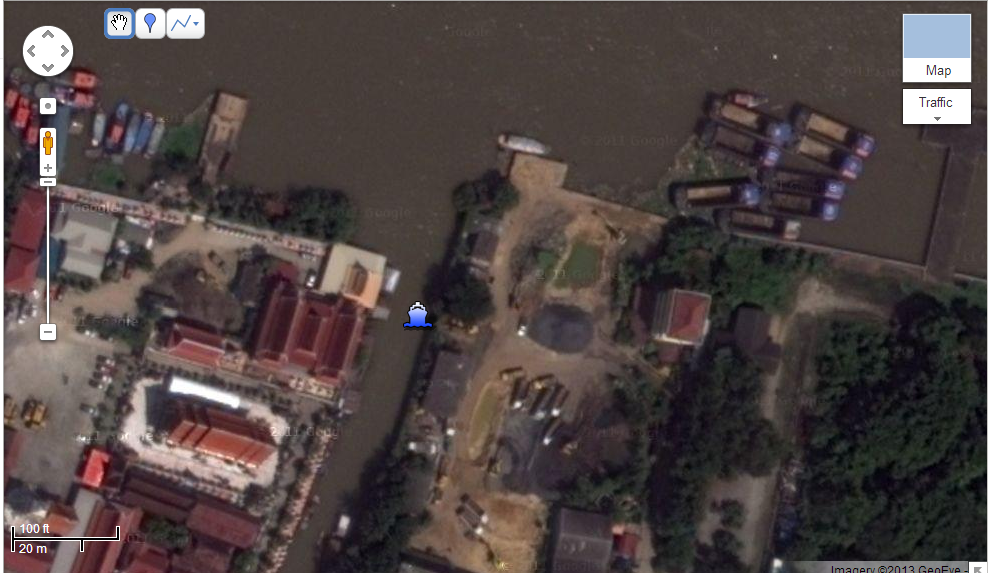Open the blue ship marker

coord(418,316)
